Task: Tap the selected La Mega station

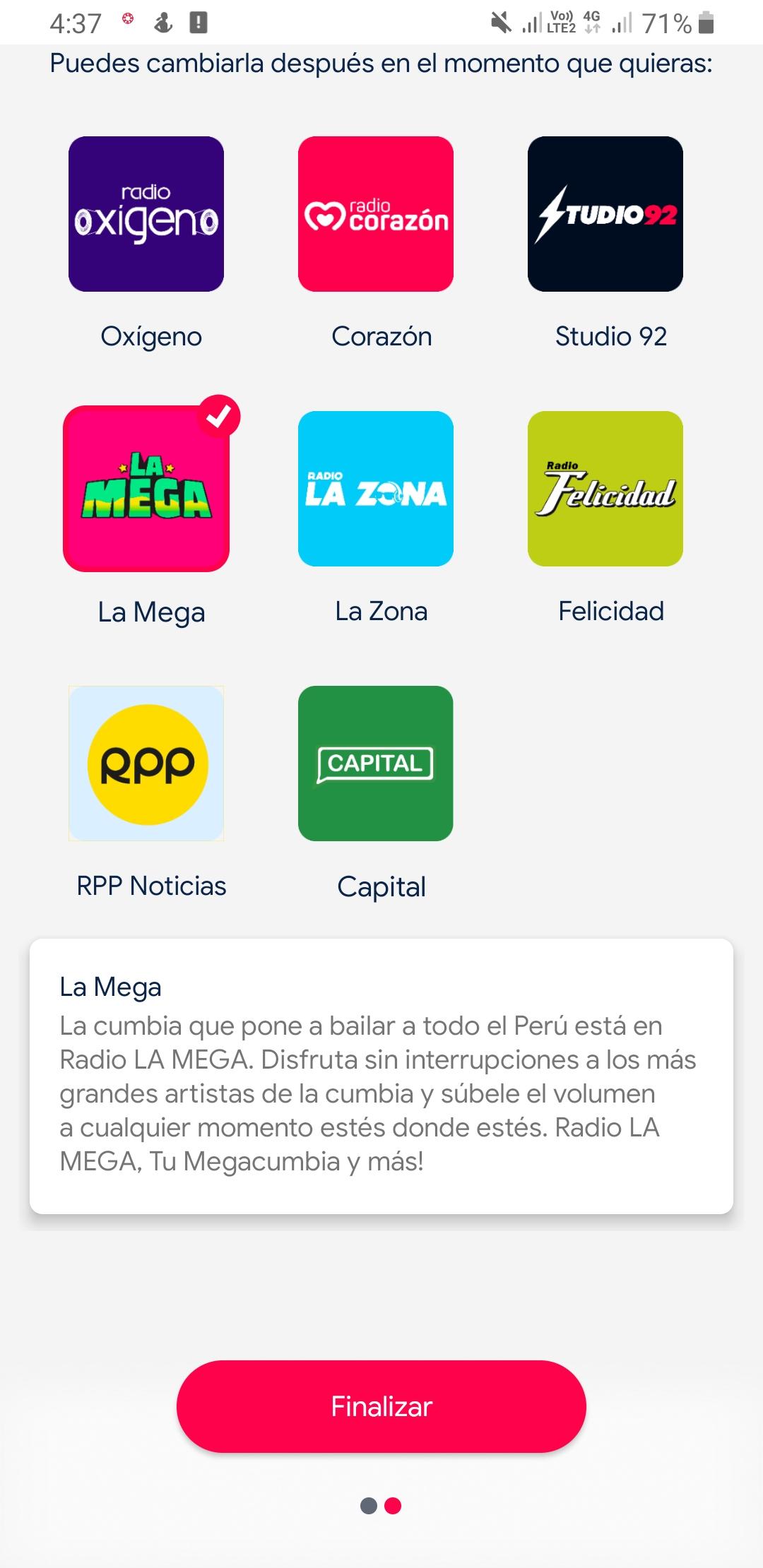Action: coord(146,489)
